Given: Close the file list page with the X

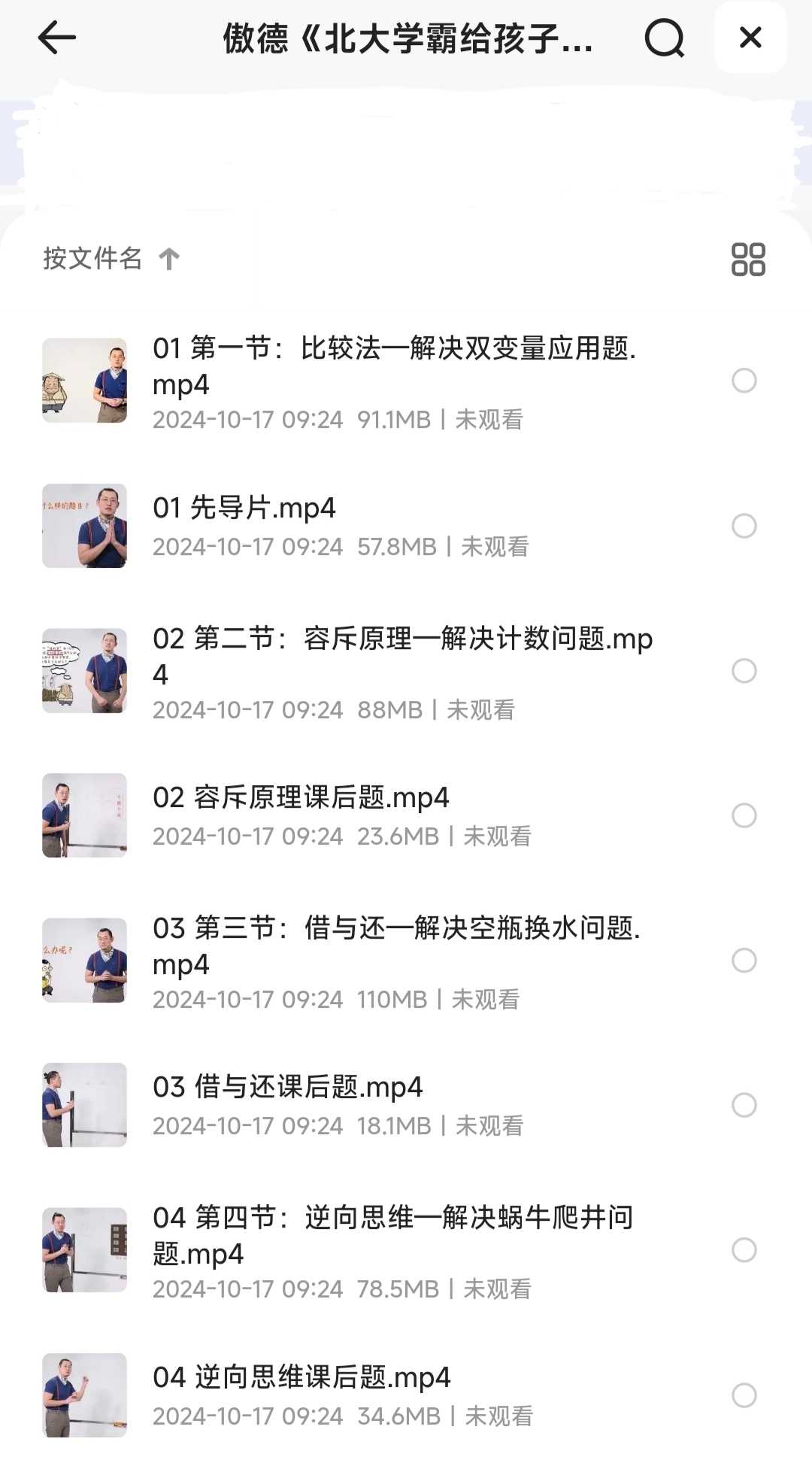Looking at the screenshot, I should coord(749,38).
